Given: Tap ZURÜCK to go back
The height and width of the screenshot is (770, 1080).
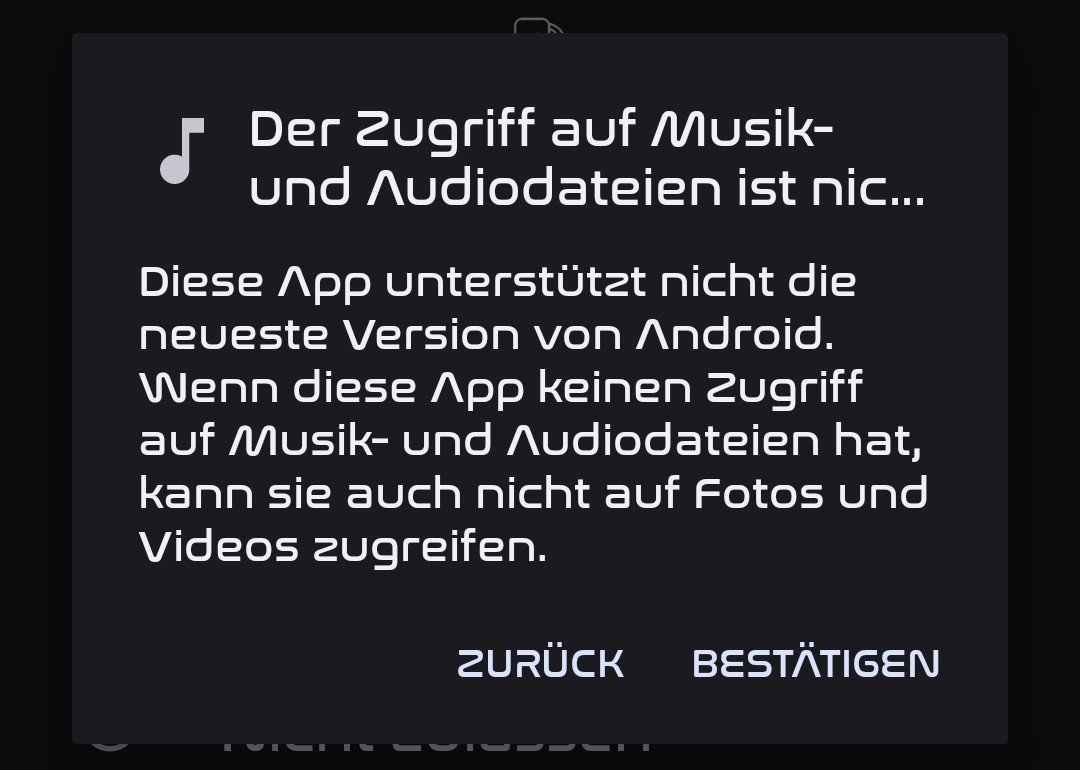Looking at the screenshot, I should (540, 664).
